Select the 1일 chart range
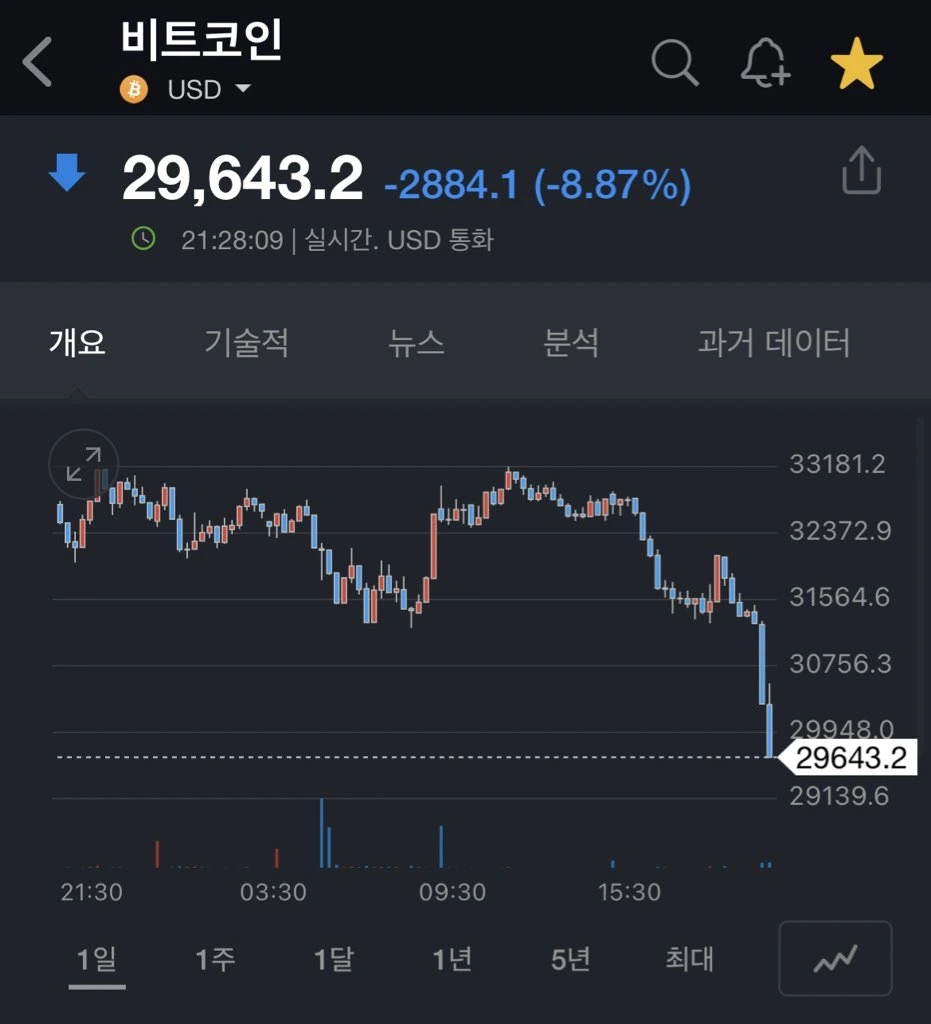This screenshot has height=1024, width=931. tap(97, 960)
